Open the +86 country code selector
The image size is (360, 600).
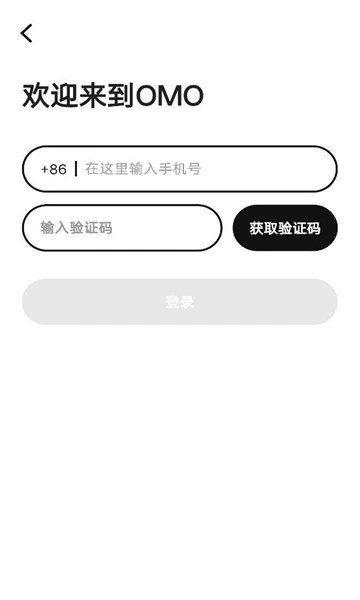tap(54, 169)
